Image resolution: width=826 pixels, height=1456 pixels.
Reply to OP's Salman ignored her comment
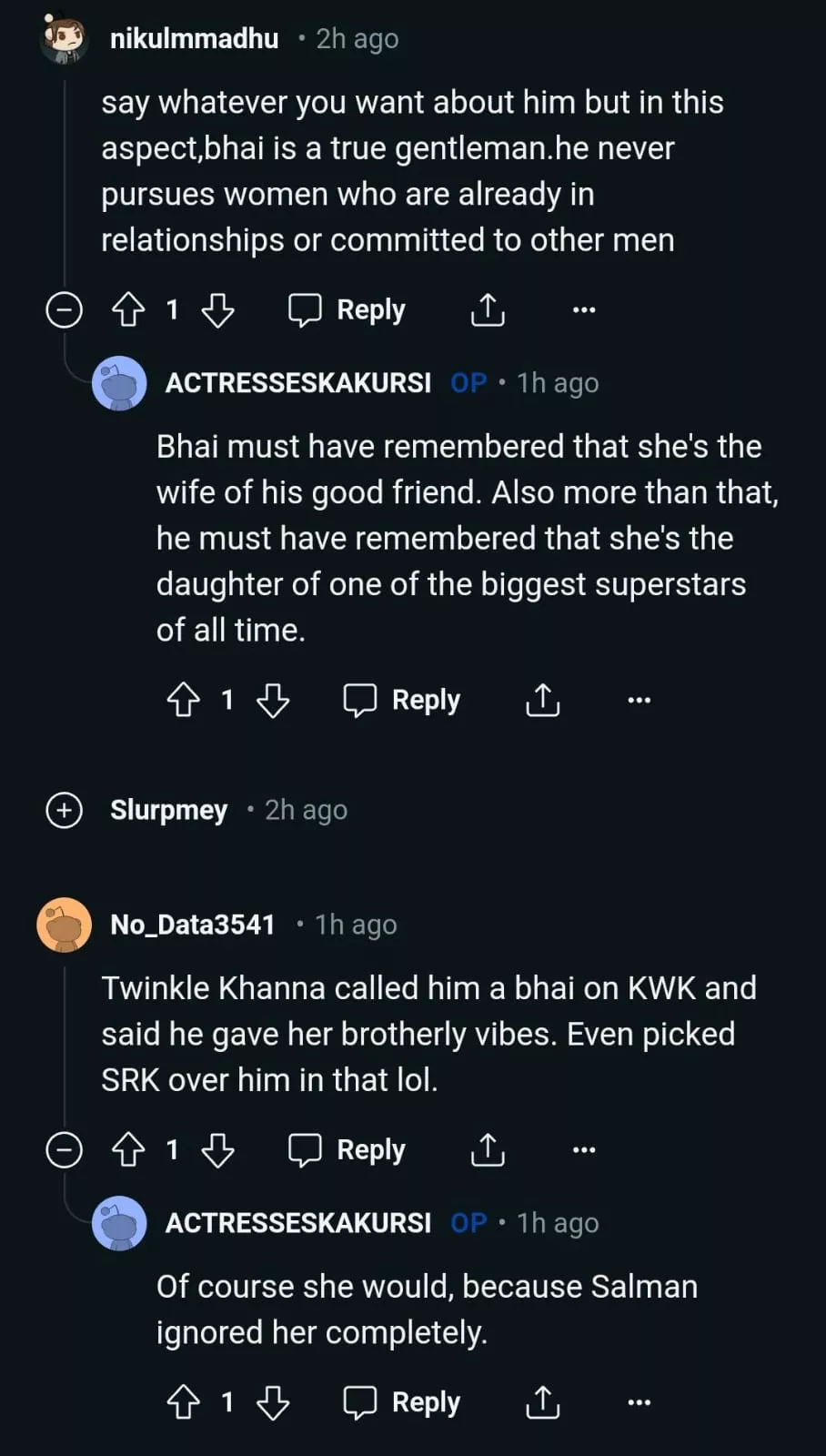[x=402, y=1402]
